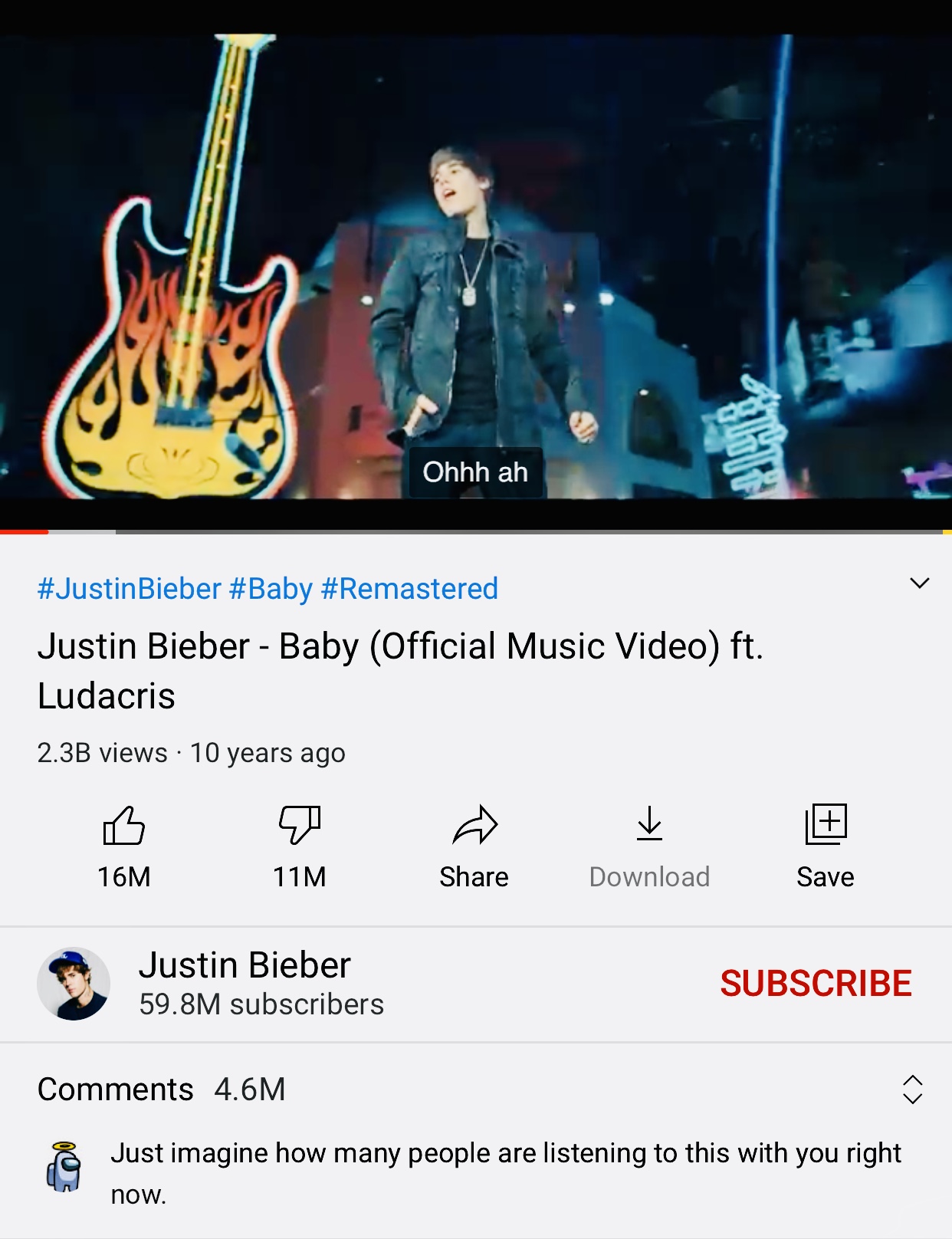Expand the comments section
The image size is (952, 1239).
click(912, 1089)
